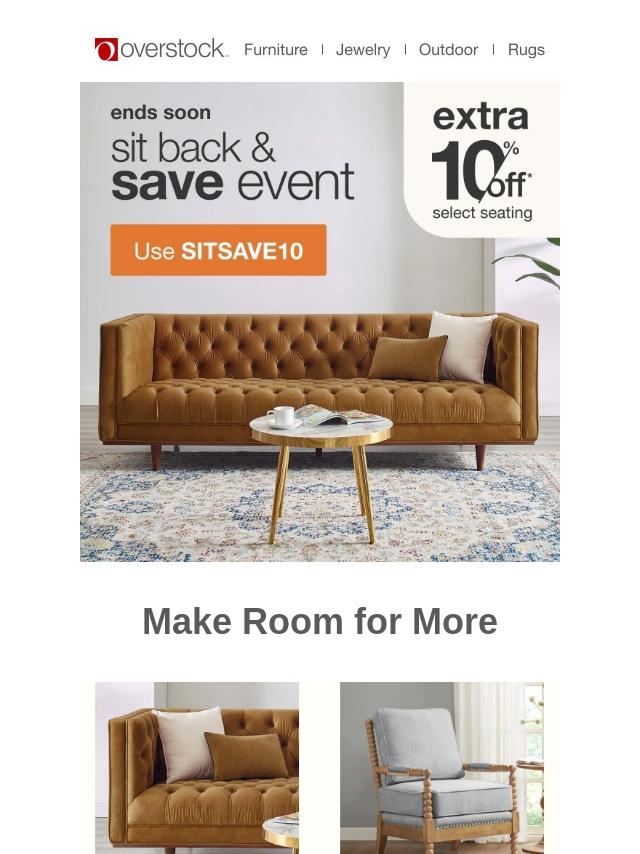View the gray spindle armchair product tile

[441, 767]
